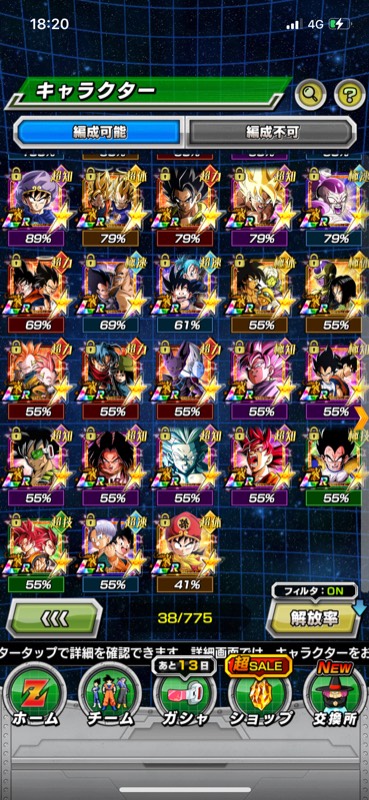
Task: Open the magnifying glass search icon
Action: pyautogui.click(x=311, y=93)
